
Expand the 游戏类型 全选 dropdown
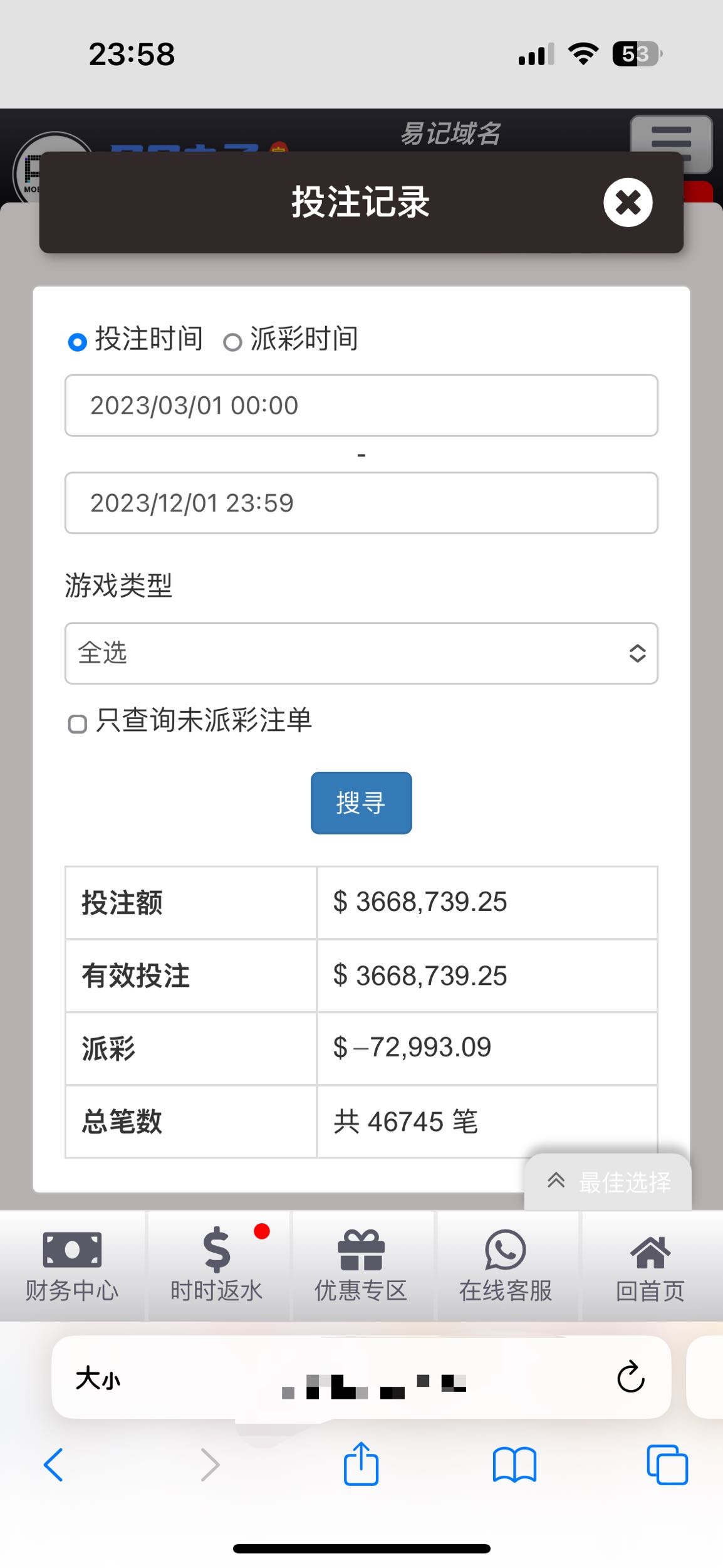(x=361, y=653)
